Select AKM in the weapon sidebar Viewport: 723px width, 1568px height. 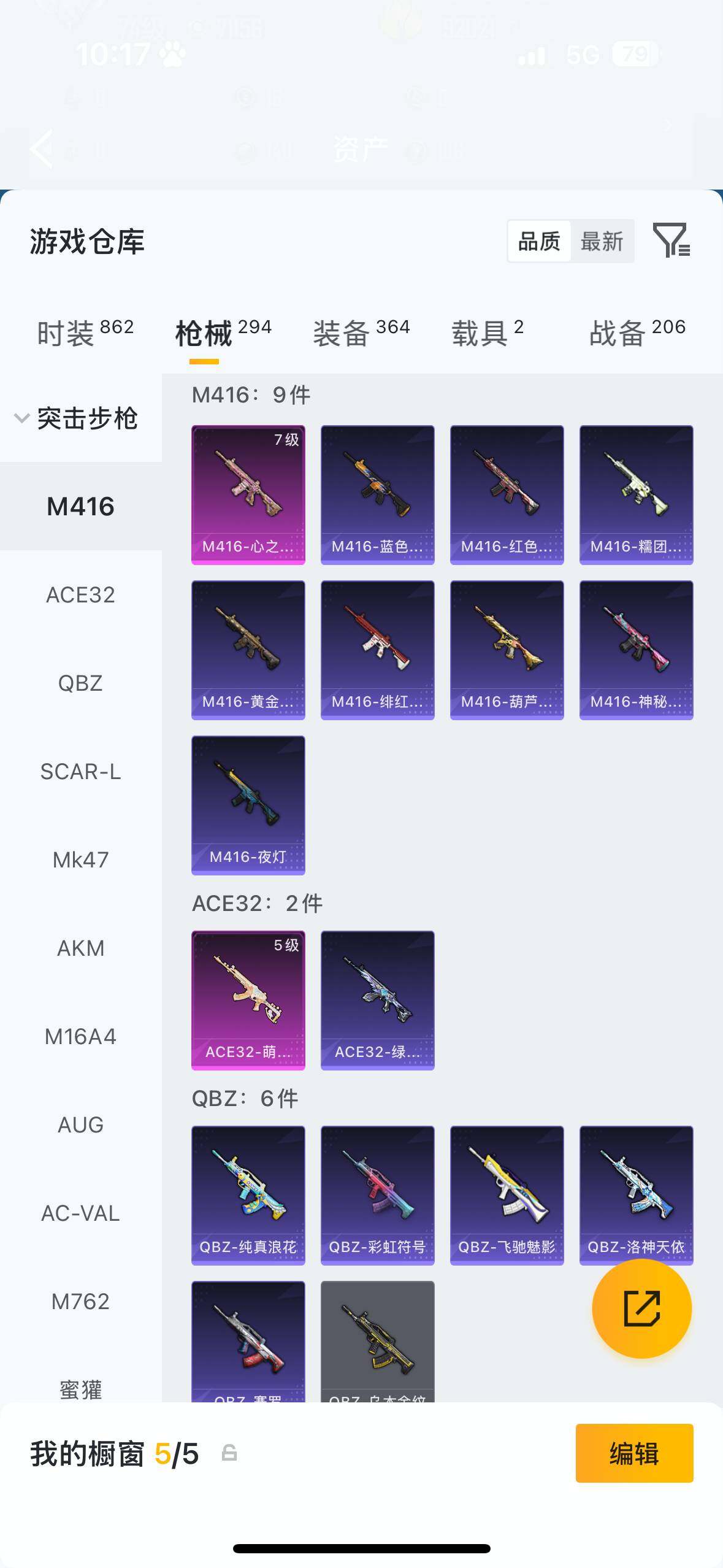click(80, 948)
